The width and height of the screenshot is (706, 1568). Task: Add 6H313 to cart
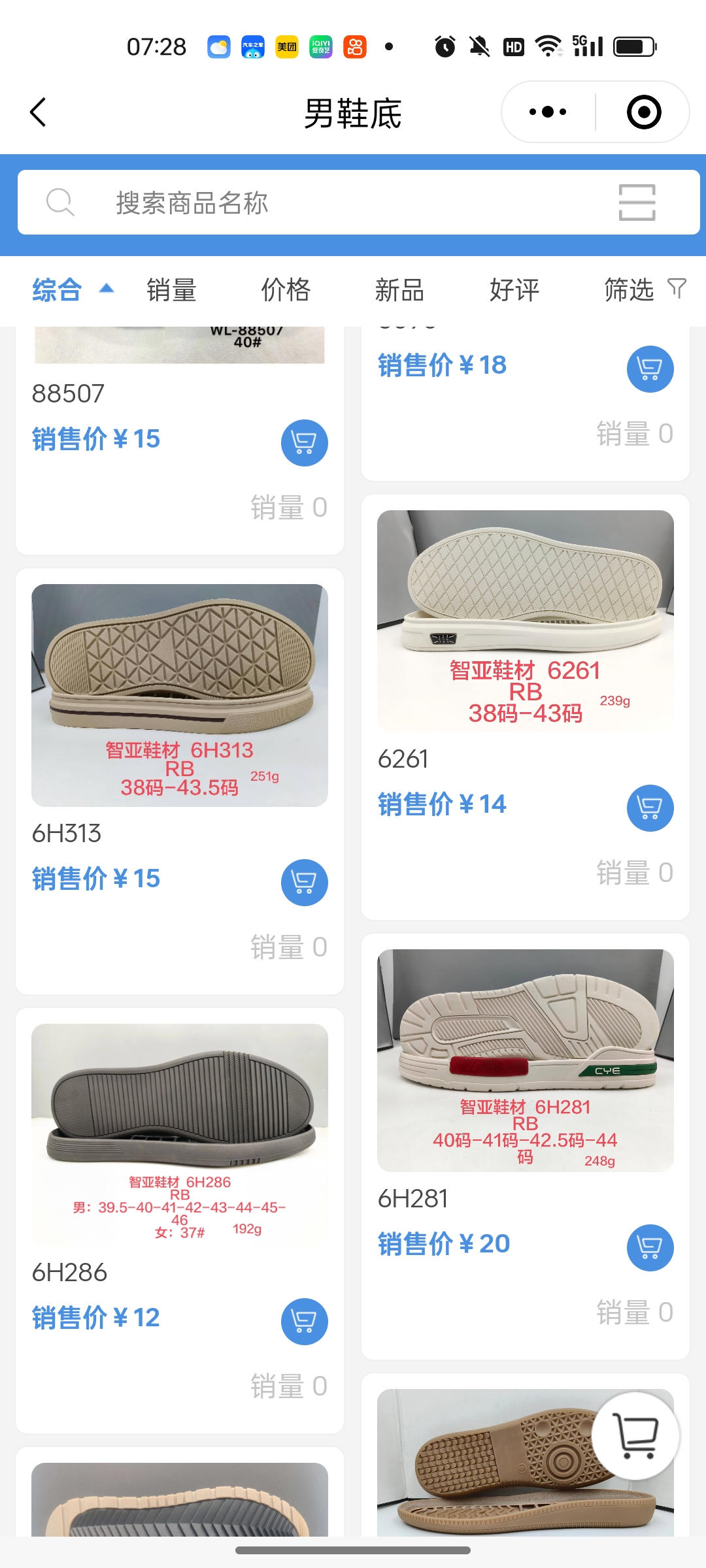304,882
